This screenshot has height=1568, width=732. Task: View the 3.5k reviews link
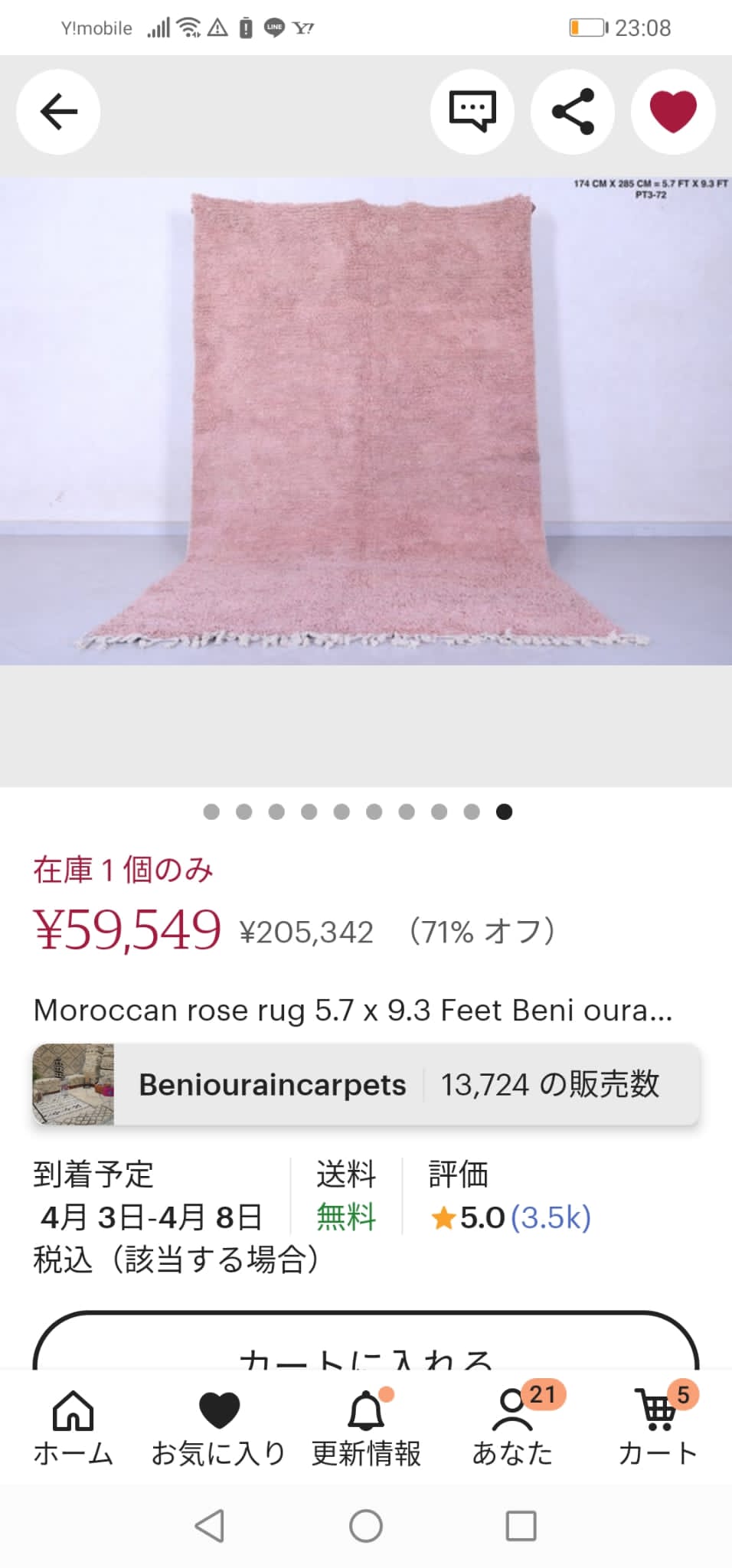click(x=551, y=1217)
